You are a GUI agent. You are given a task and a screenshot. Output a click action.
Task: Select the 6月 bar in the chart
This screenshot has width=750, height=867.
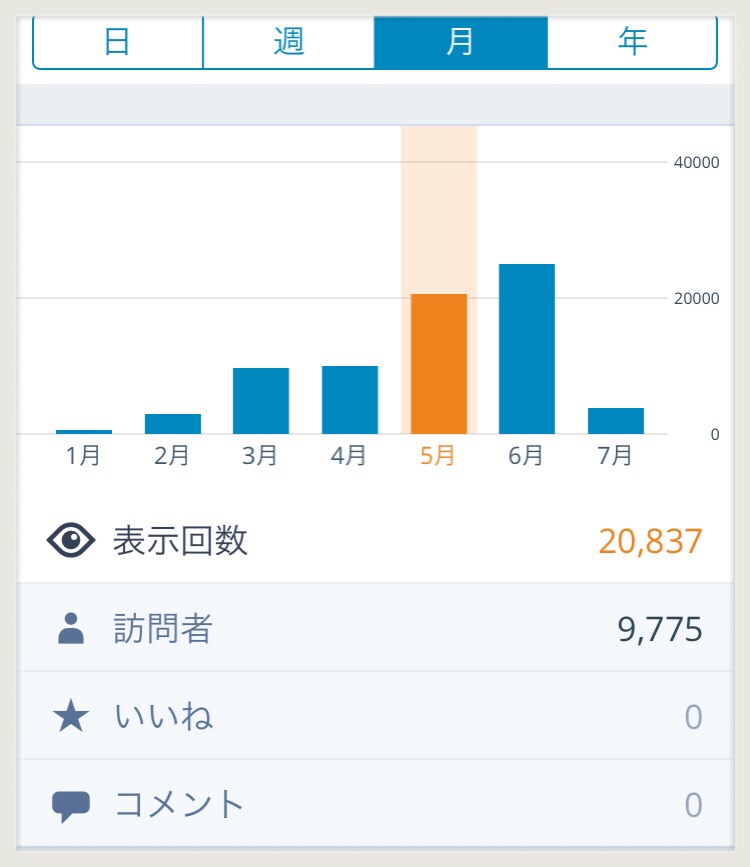coord(526,349)
